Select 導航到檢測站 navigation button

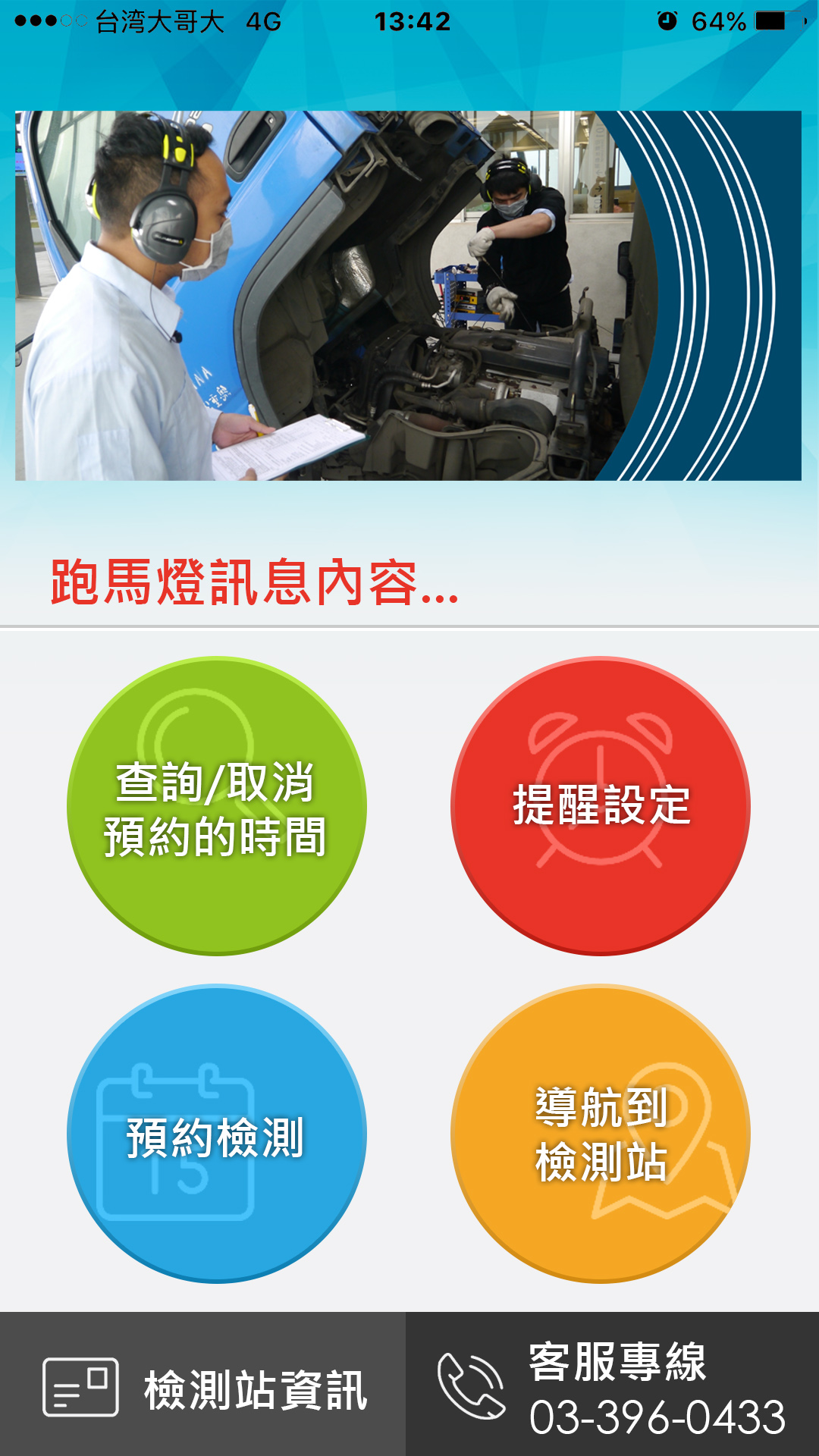(x=601, y=1134)
